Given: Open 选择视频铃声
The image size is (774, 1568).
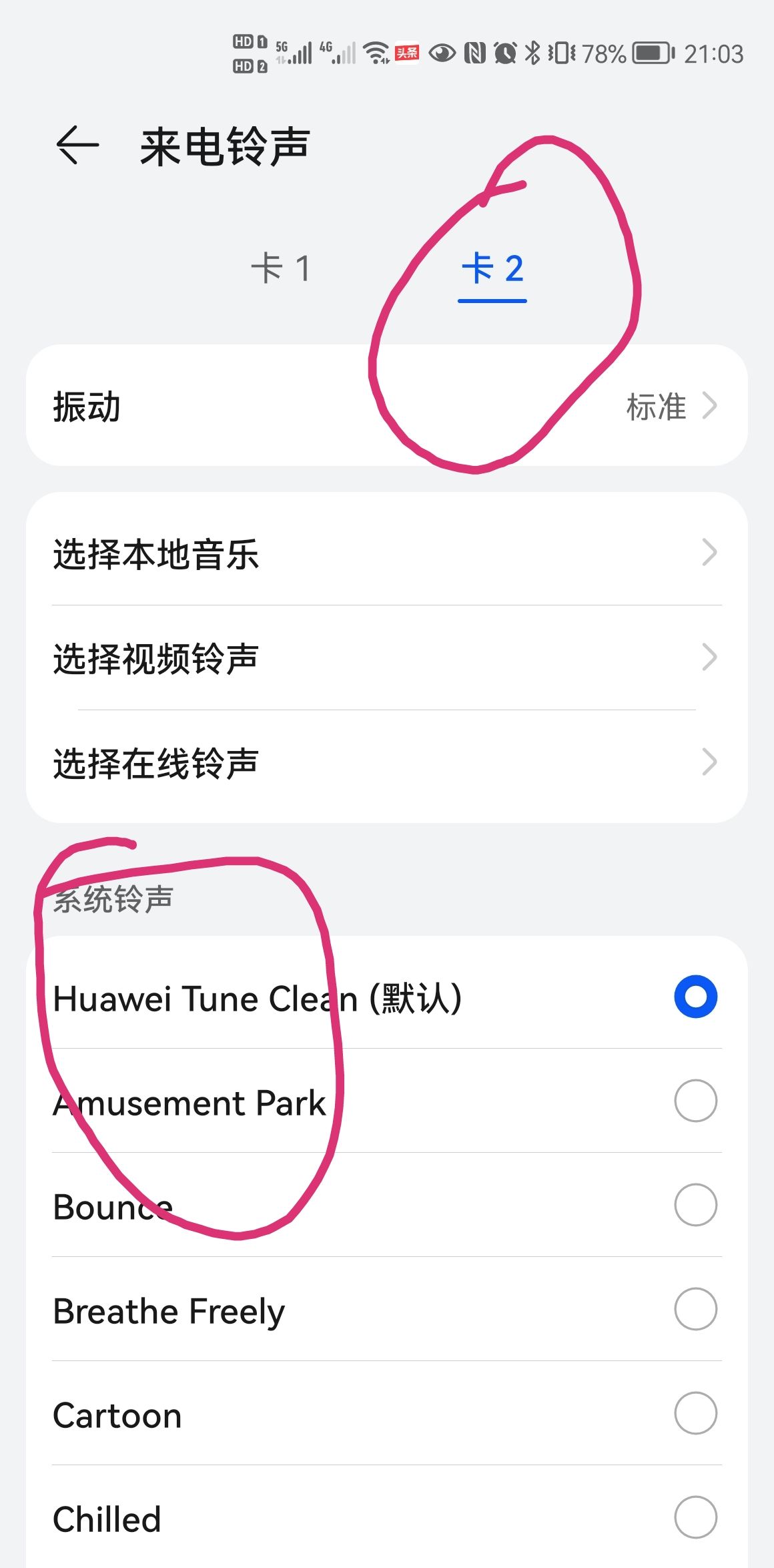Looking at the screenshot, I should tap(386, 658).
